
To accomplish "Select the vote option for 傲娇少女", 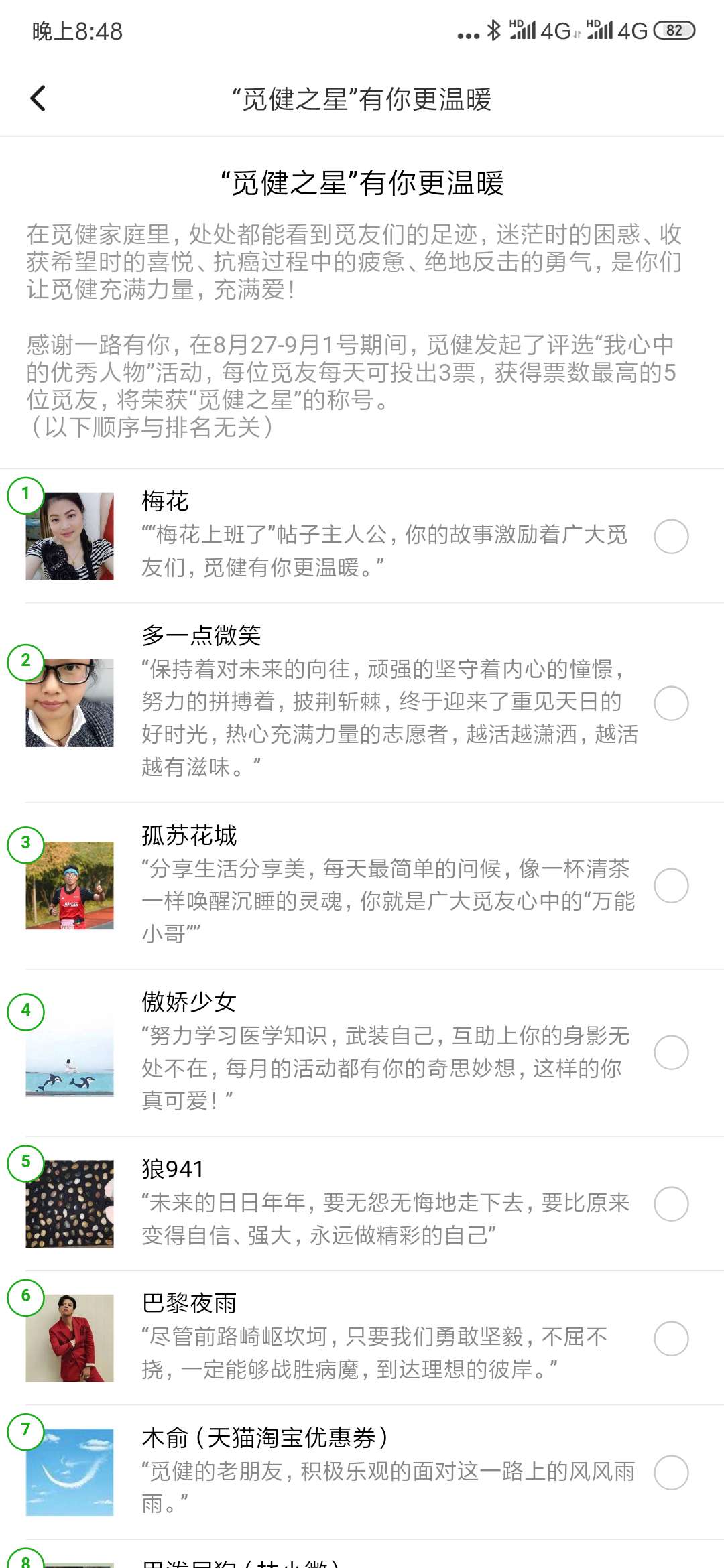I will pyautogui.click(x=670, y=1052).
